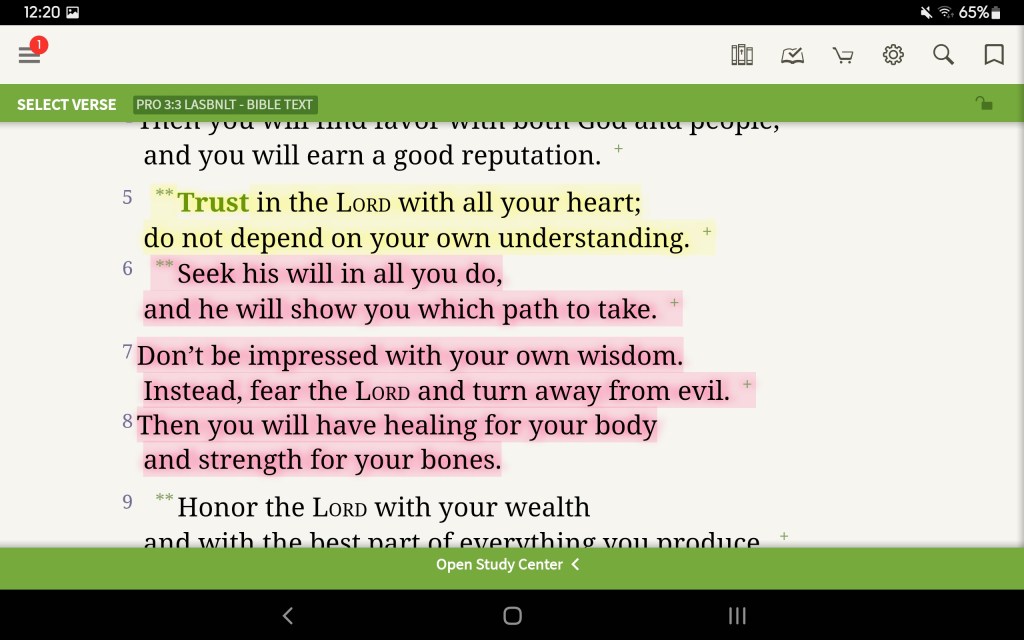Viewport: 1024px width, 640px height.
Task: Open the cross-reference plus after "which path to take"
Action: pyautogui.click(x=674, y=302)
